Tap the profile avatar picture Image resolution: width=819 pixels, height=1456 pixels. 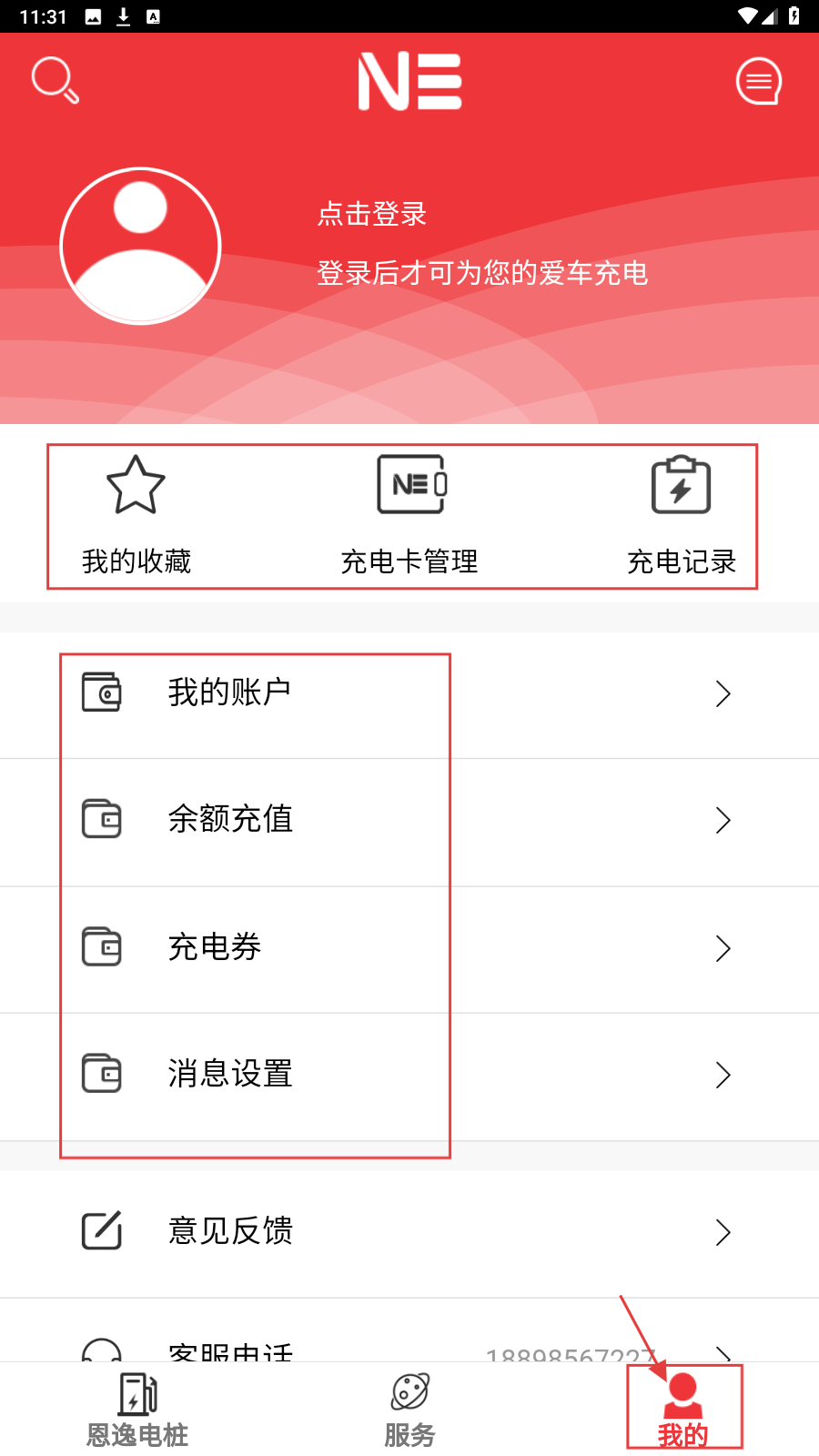pos(140,246)
